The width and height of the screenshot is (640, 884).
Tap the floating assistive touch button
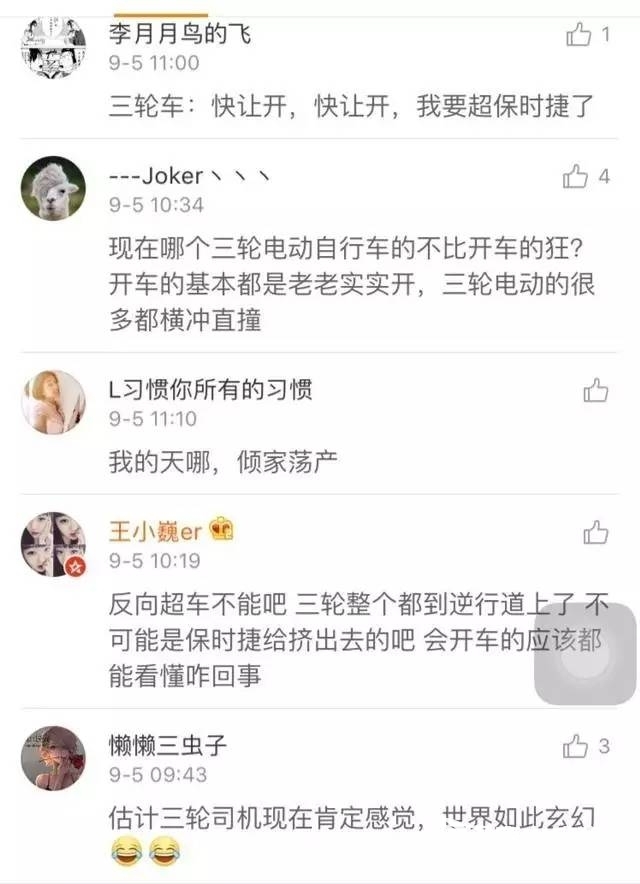(585, 654)
